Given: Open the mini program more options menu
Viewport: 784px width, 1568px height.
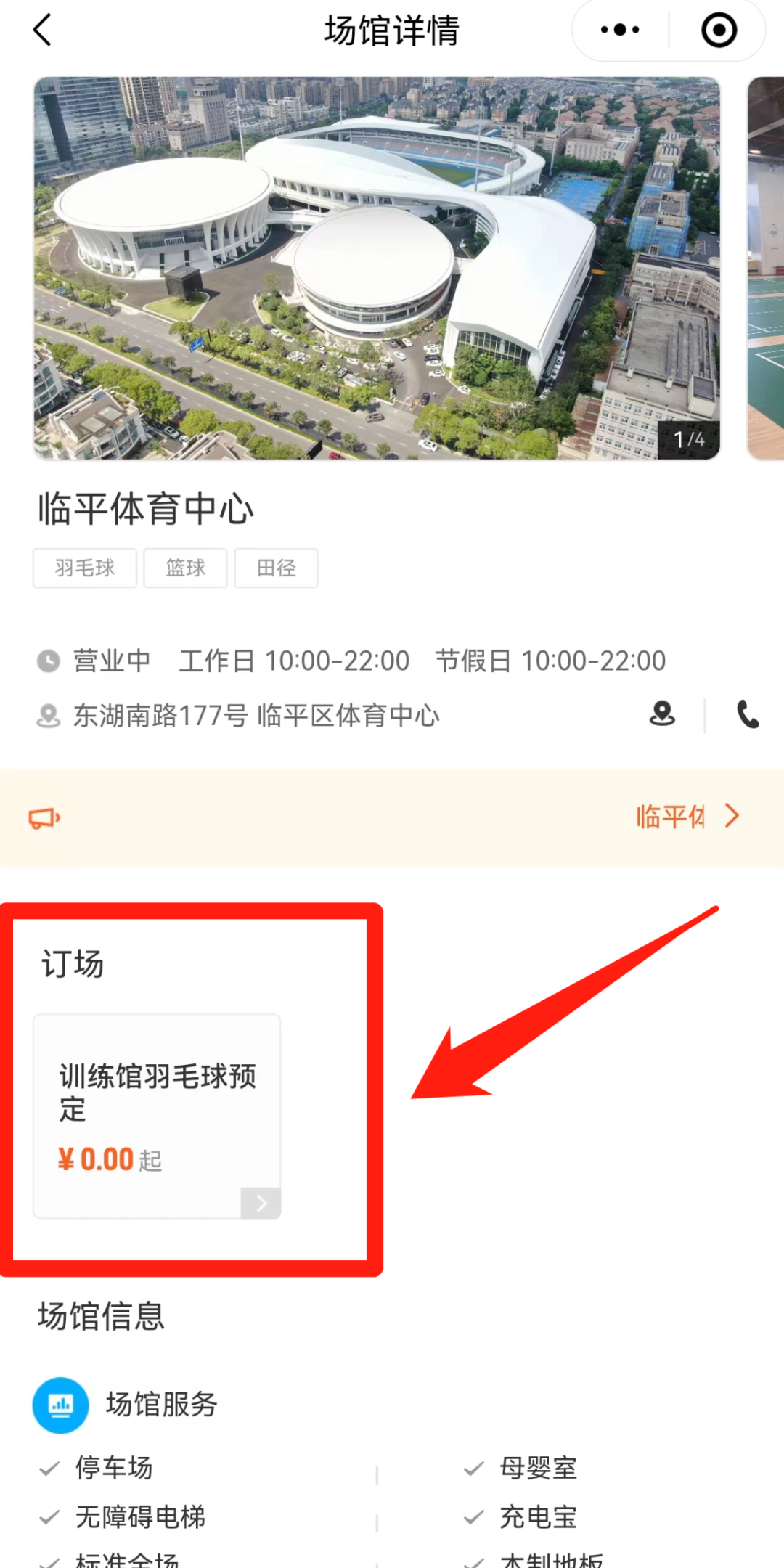Looking at the screenshot, I should [x=620, y=30].
